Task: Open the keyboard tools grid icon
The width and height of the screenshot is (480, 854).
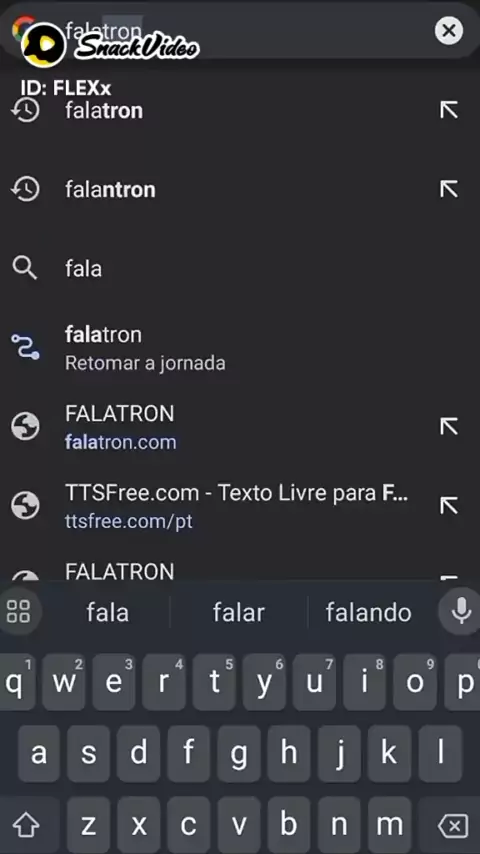Action: tap(19, 612)
